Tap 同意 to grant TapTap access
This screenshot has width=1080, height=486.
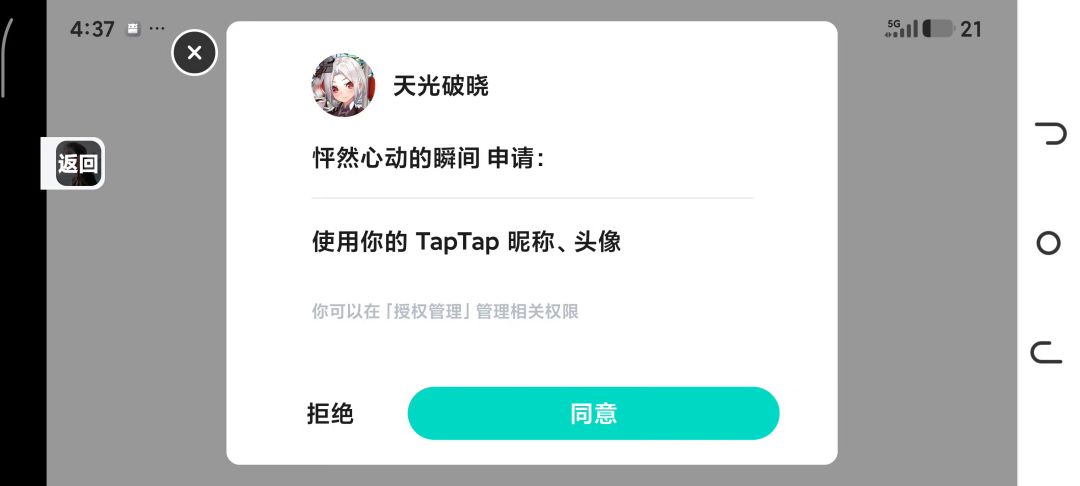click(x=593, y=413)
